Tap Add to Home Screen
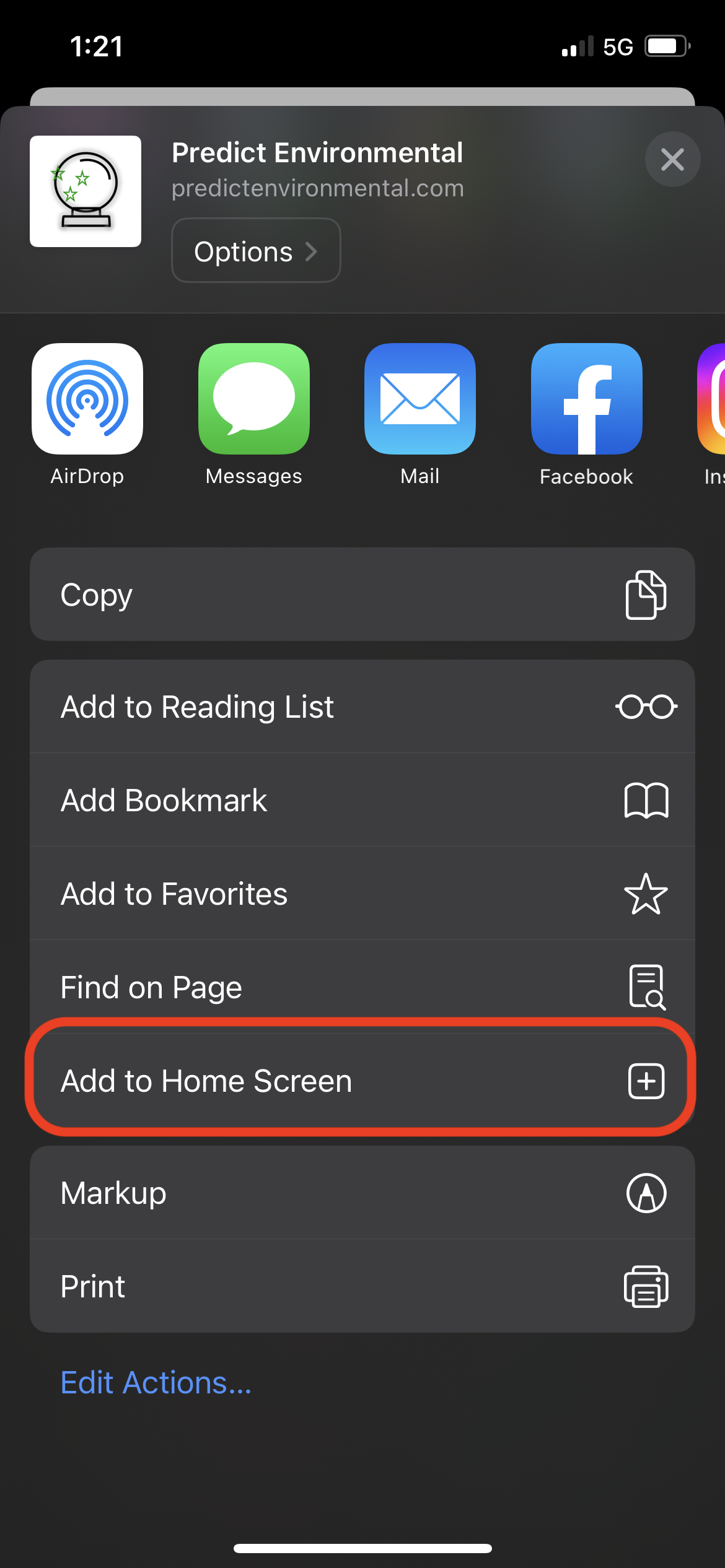 point(362,1081)
